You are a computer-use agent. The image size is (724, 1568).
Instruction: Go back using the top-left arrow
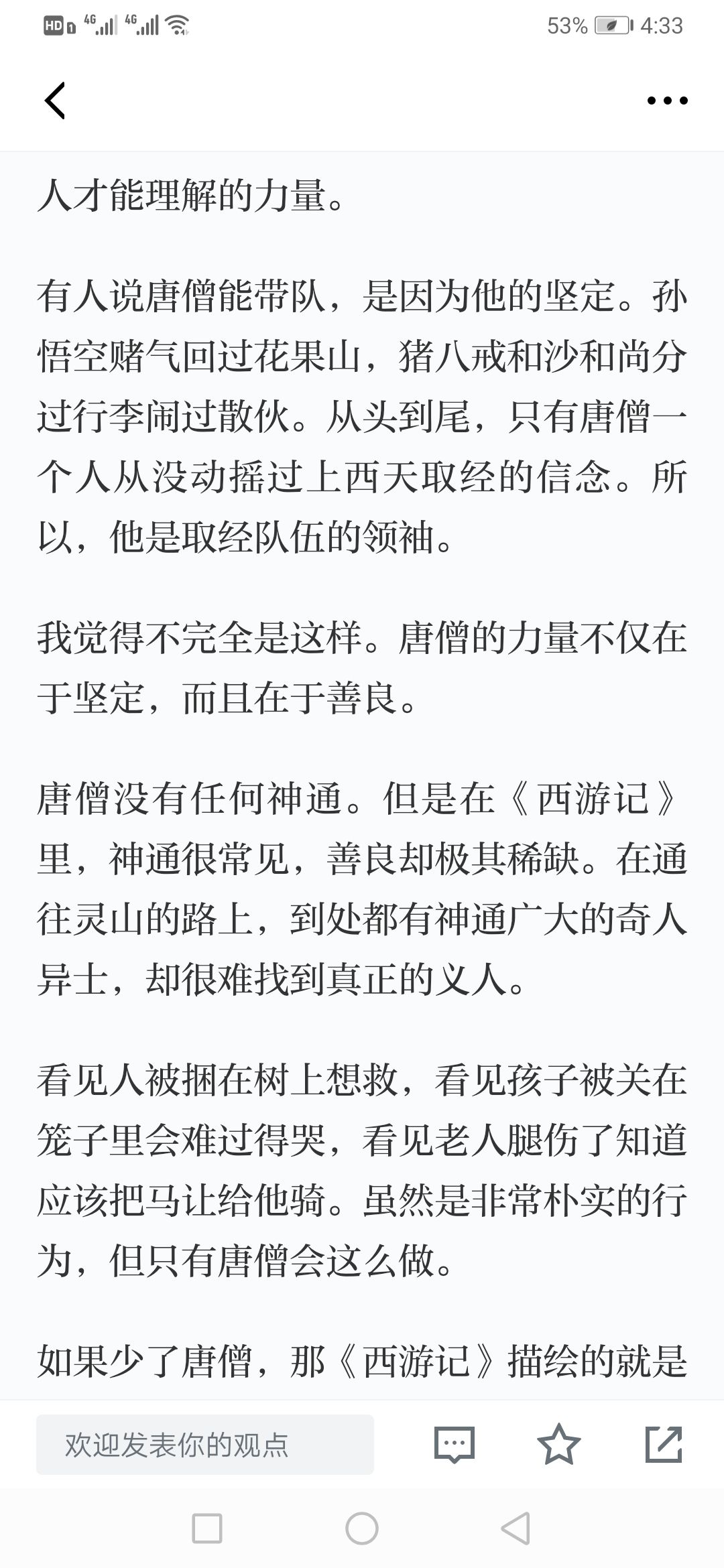click(x=55, y=101)
